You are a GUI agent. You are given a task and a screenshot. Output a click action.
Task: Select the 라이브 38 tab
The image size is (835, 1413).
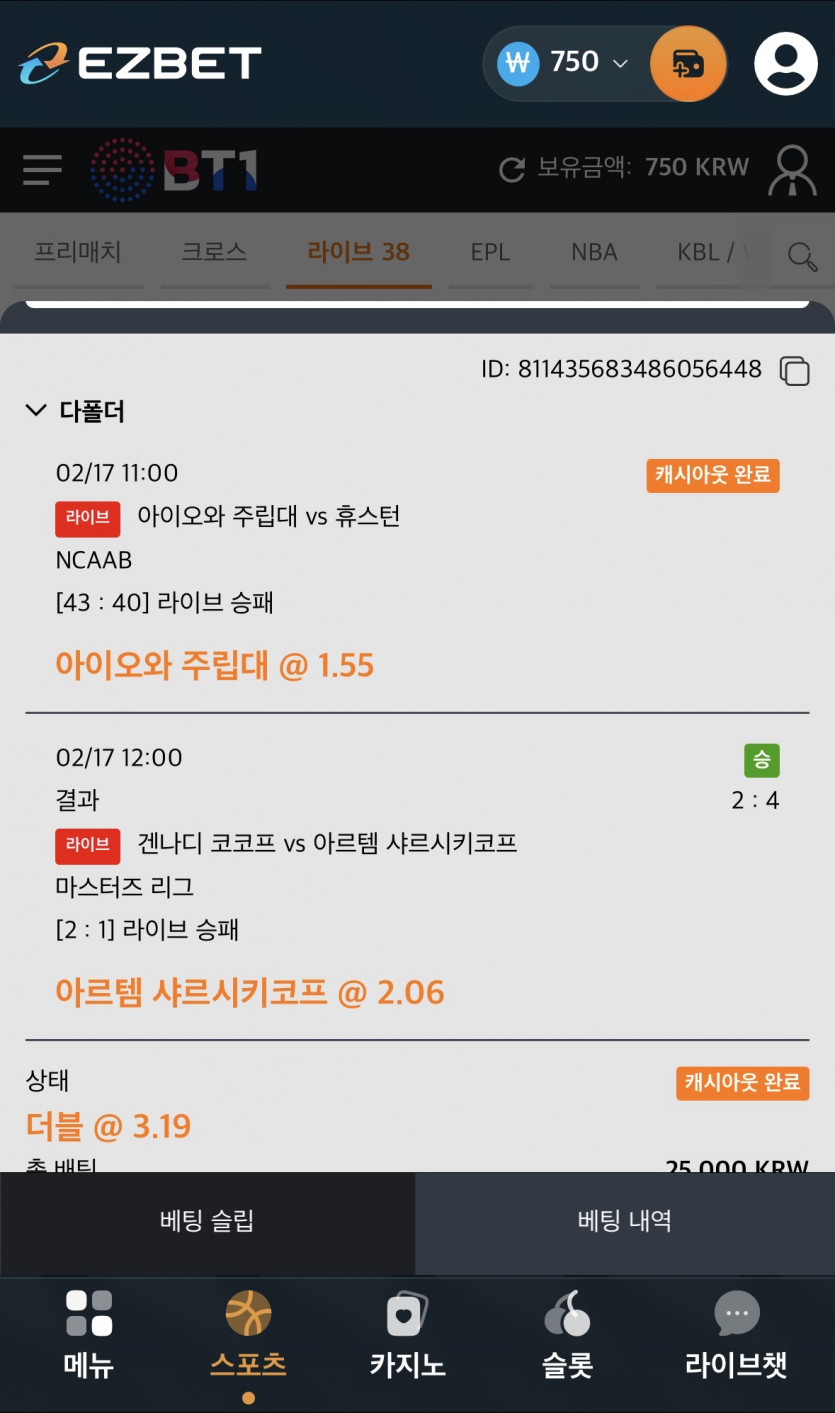coord(358,252)
